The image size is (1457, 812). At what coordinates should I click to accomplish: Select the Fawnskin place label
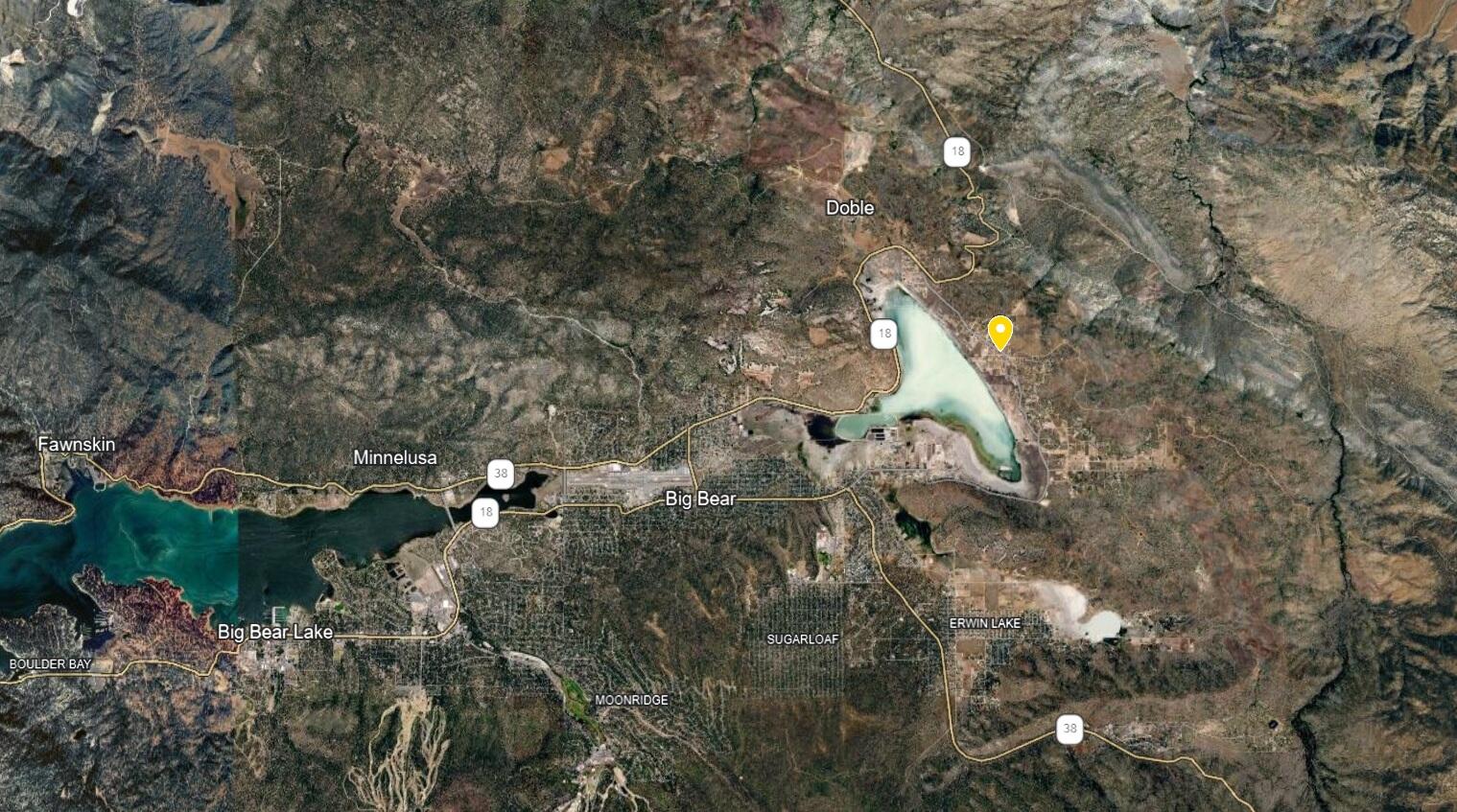tap(77, 444)
